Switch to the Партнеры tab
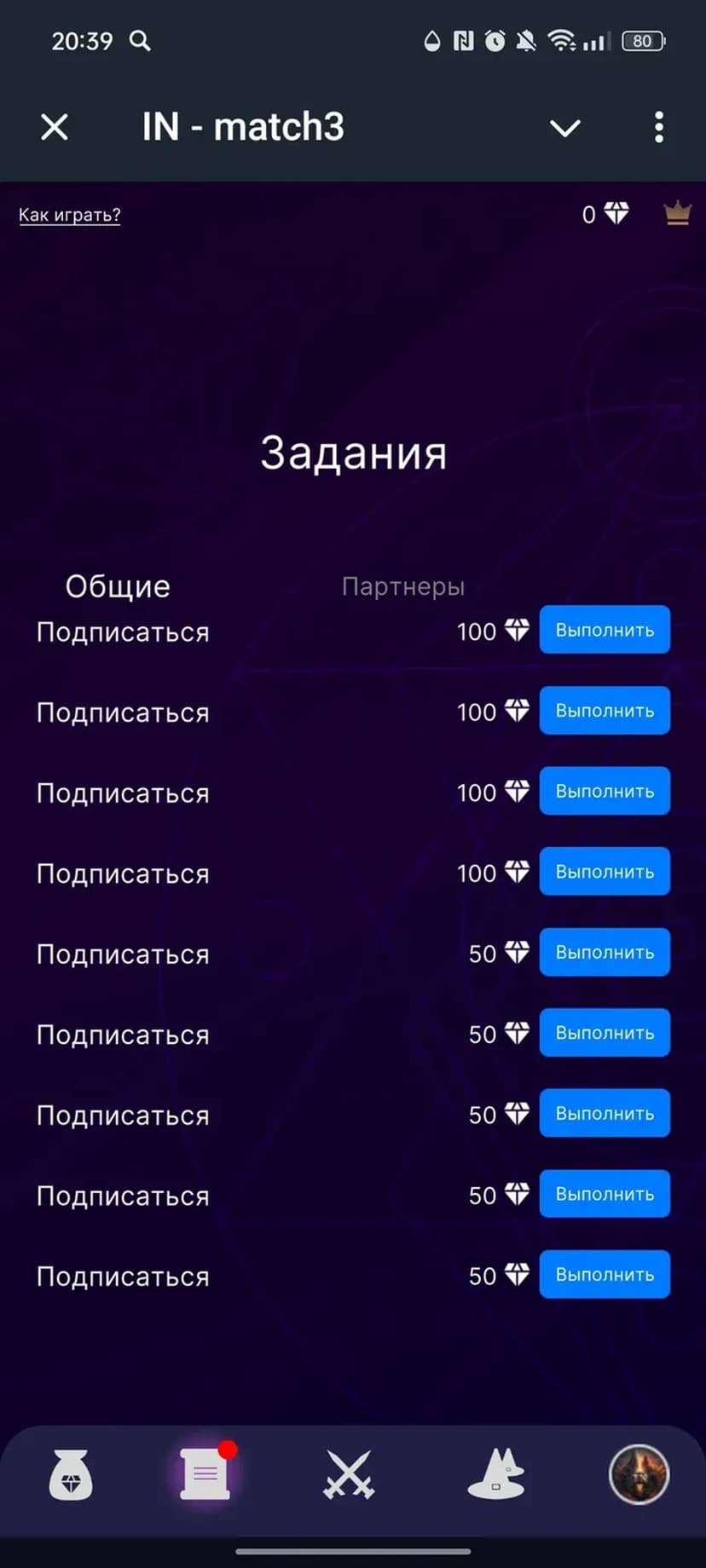The image size is (706, 1568). click(x=402, y=586)
